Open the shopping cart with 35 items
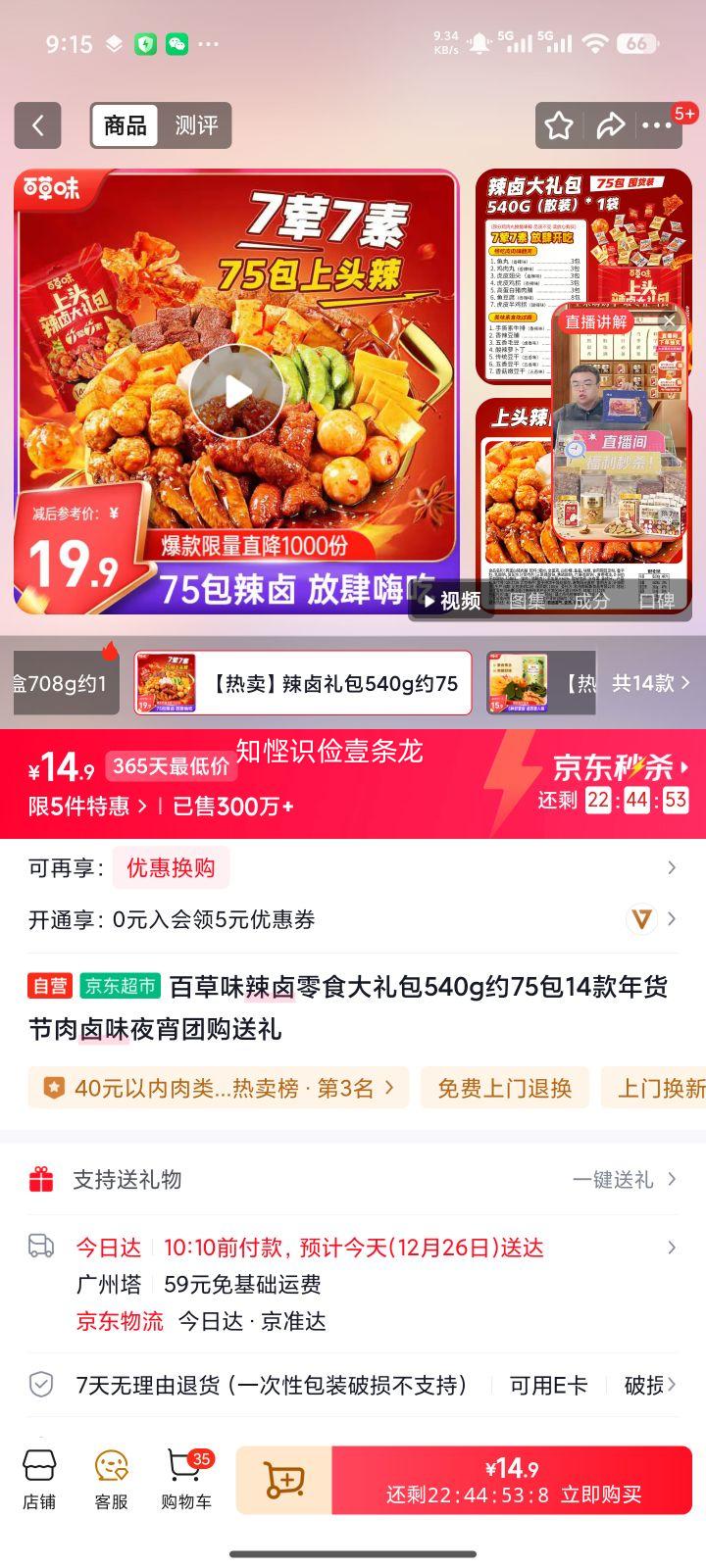The height and width of the screenshot is (1568, 706). coord(183,1480)
